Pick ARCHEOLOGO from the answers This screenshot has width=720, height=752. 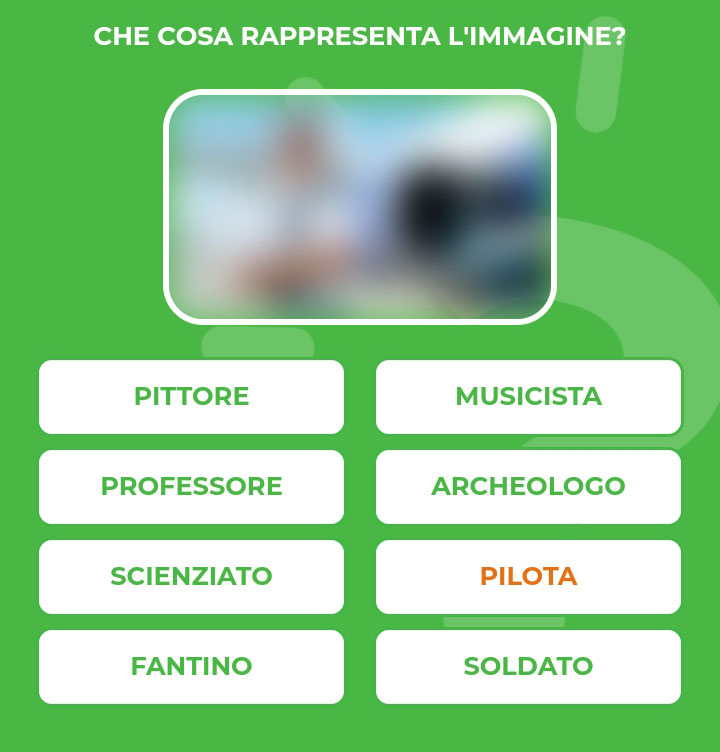click(x=528, y=487)
